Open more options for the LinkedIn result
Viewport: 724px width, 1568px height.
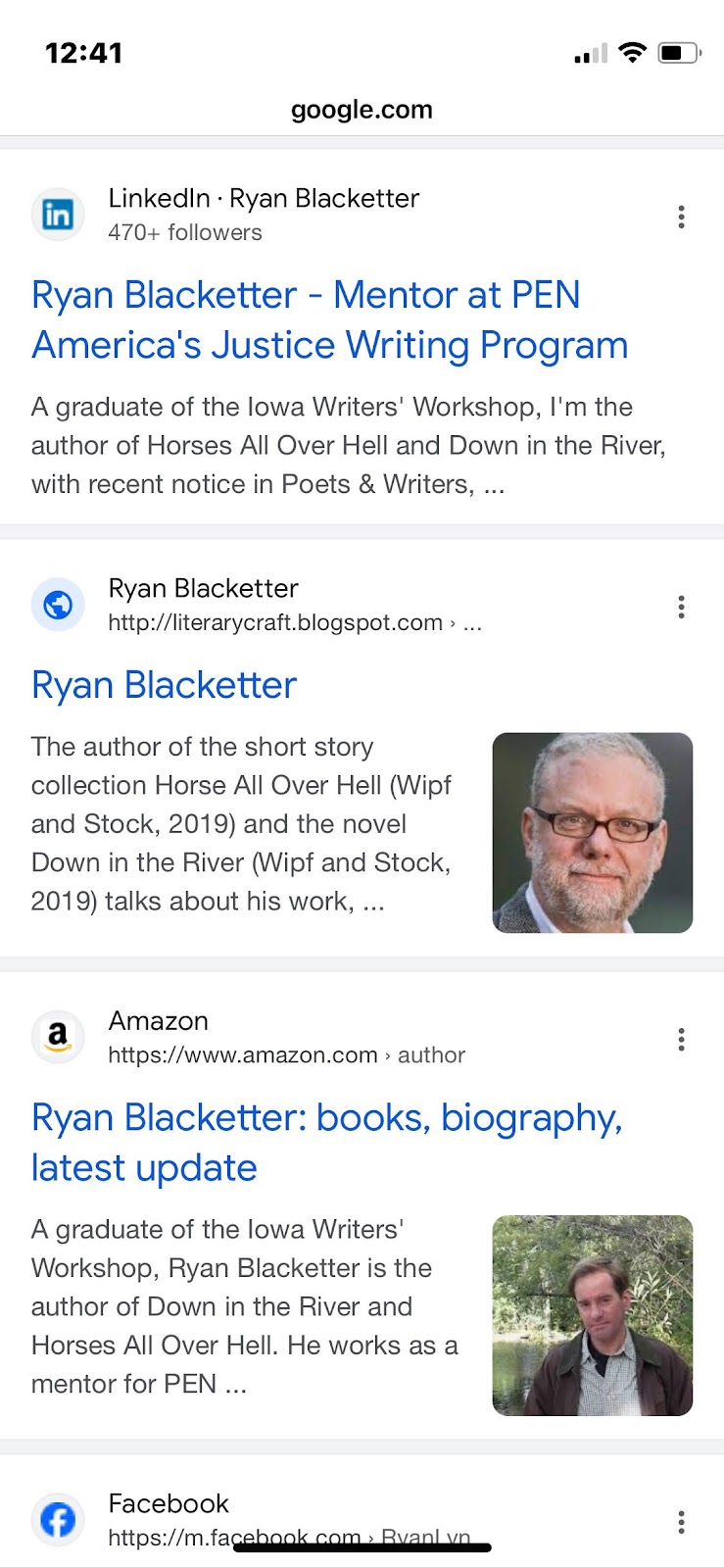coord(681,217)
